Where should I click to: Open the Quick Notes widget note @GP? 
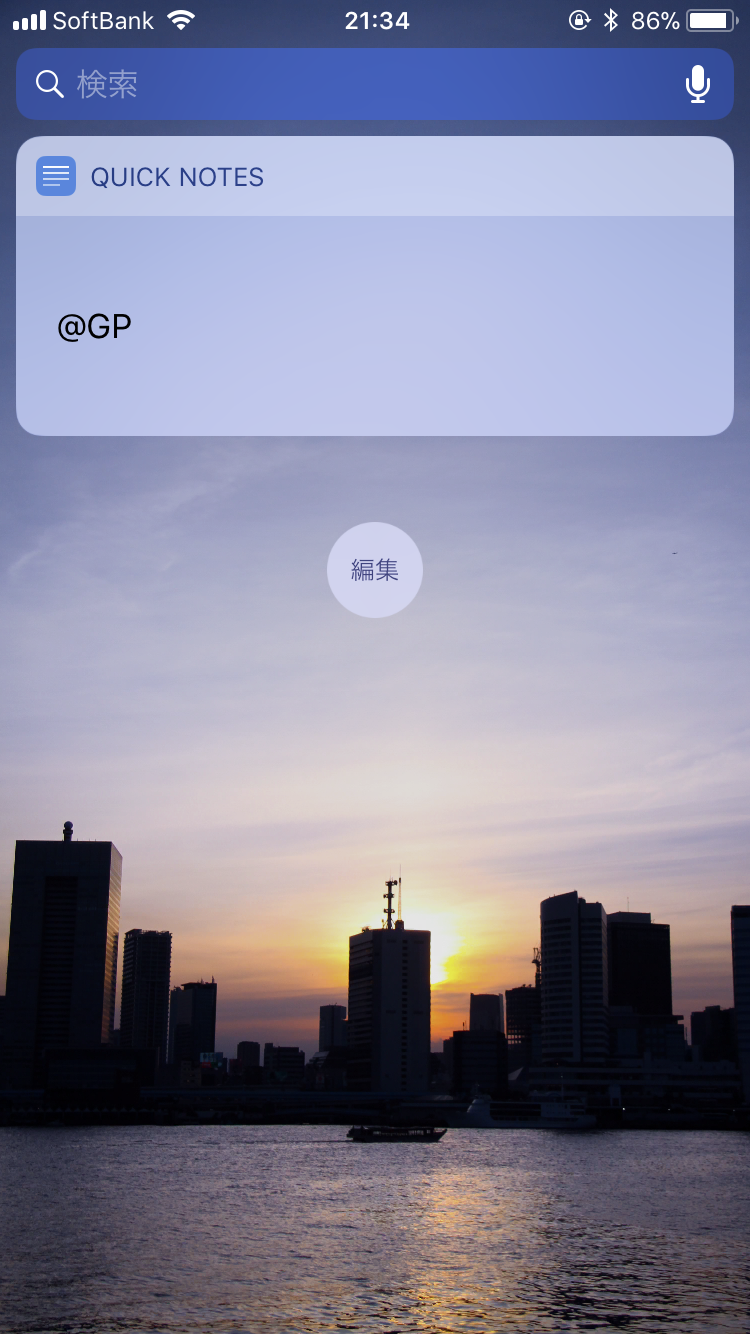pyautogui.click(x=96, y=327)
